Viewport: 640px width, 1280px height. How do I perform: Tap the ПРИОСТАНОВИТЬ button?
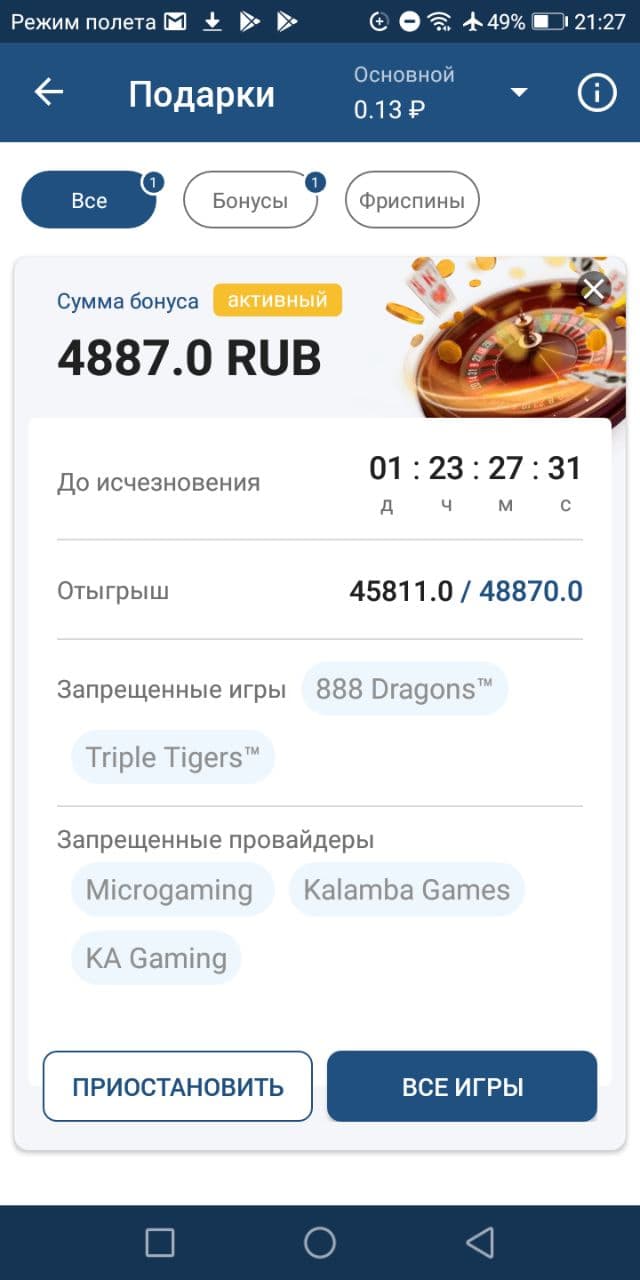coord(178,1086)
